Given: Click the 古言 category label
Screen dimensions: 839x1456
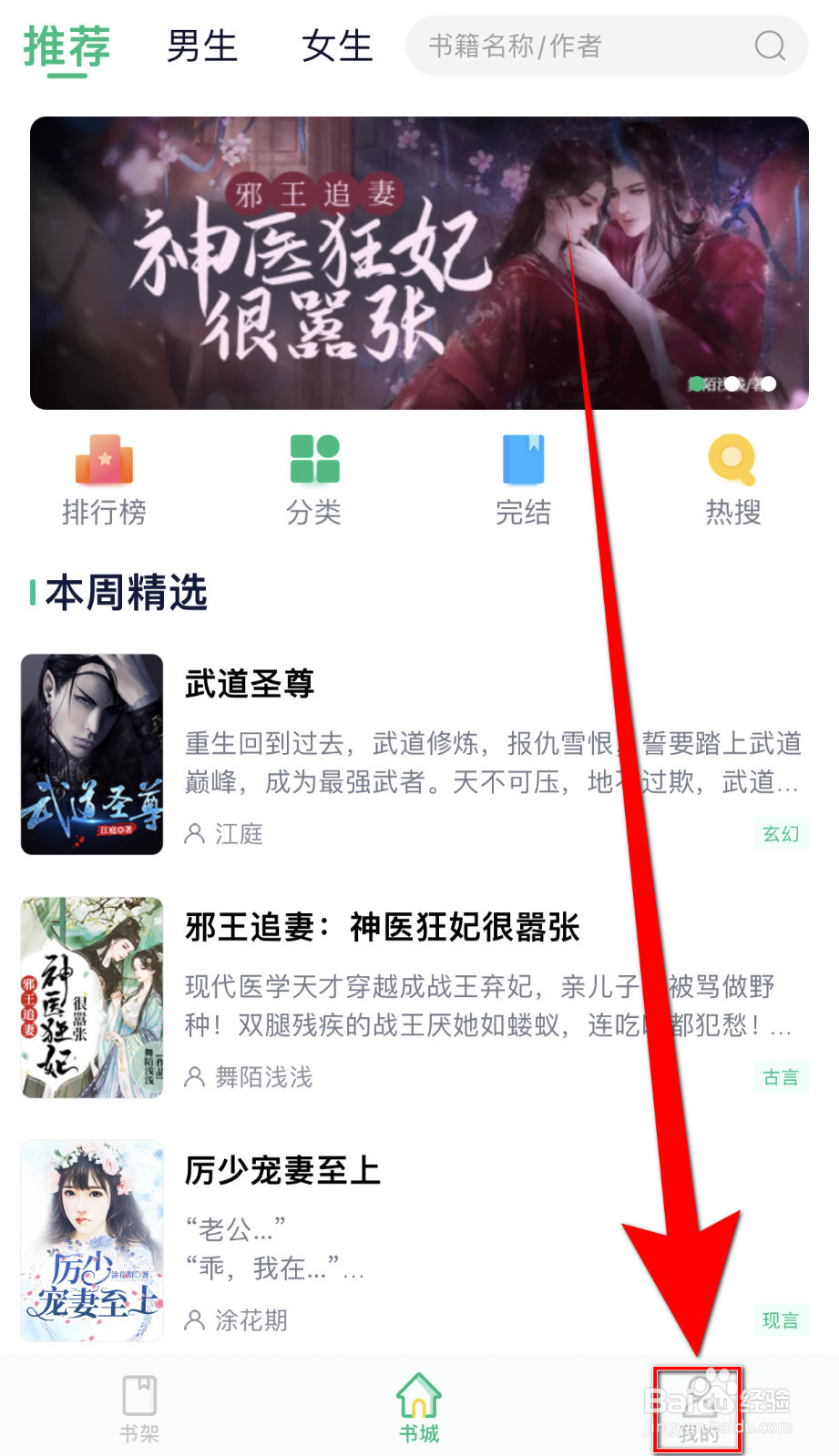Looking at the screenshot, I should (x=780, y=1077).
